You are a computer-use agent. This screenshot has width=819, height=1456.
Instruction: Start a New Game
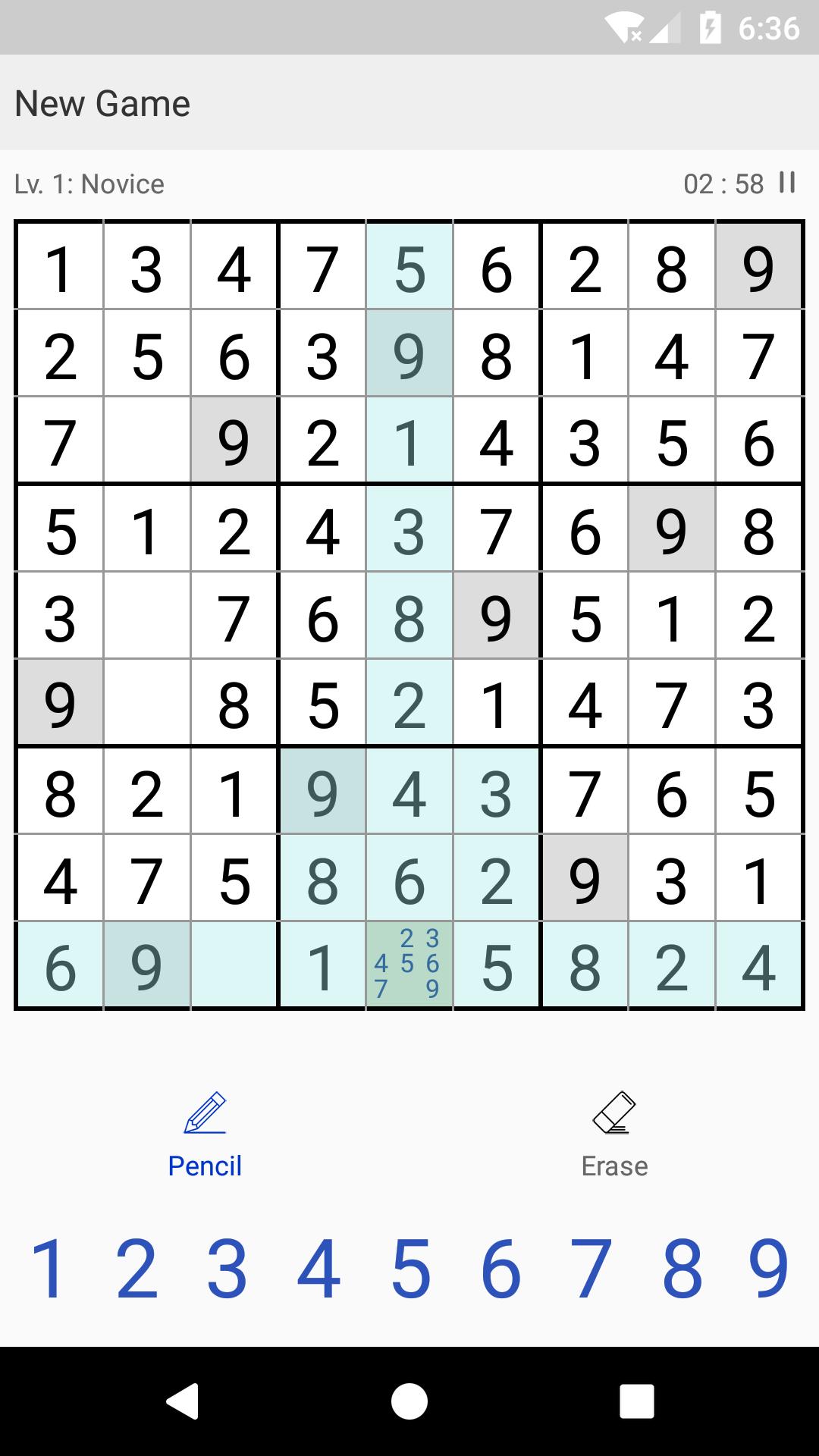(x=102, y=103)
